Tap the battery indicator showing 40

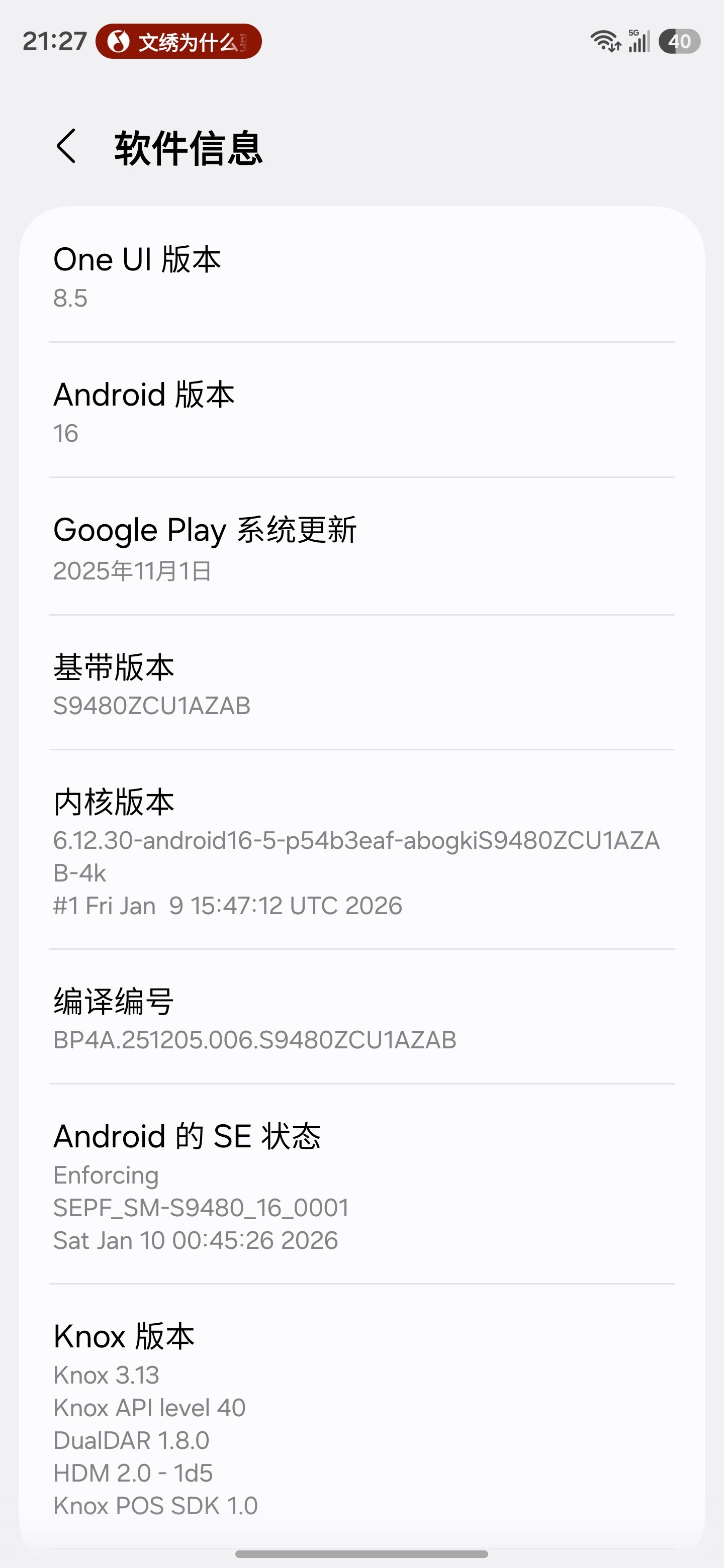[680, 41]
